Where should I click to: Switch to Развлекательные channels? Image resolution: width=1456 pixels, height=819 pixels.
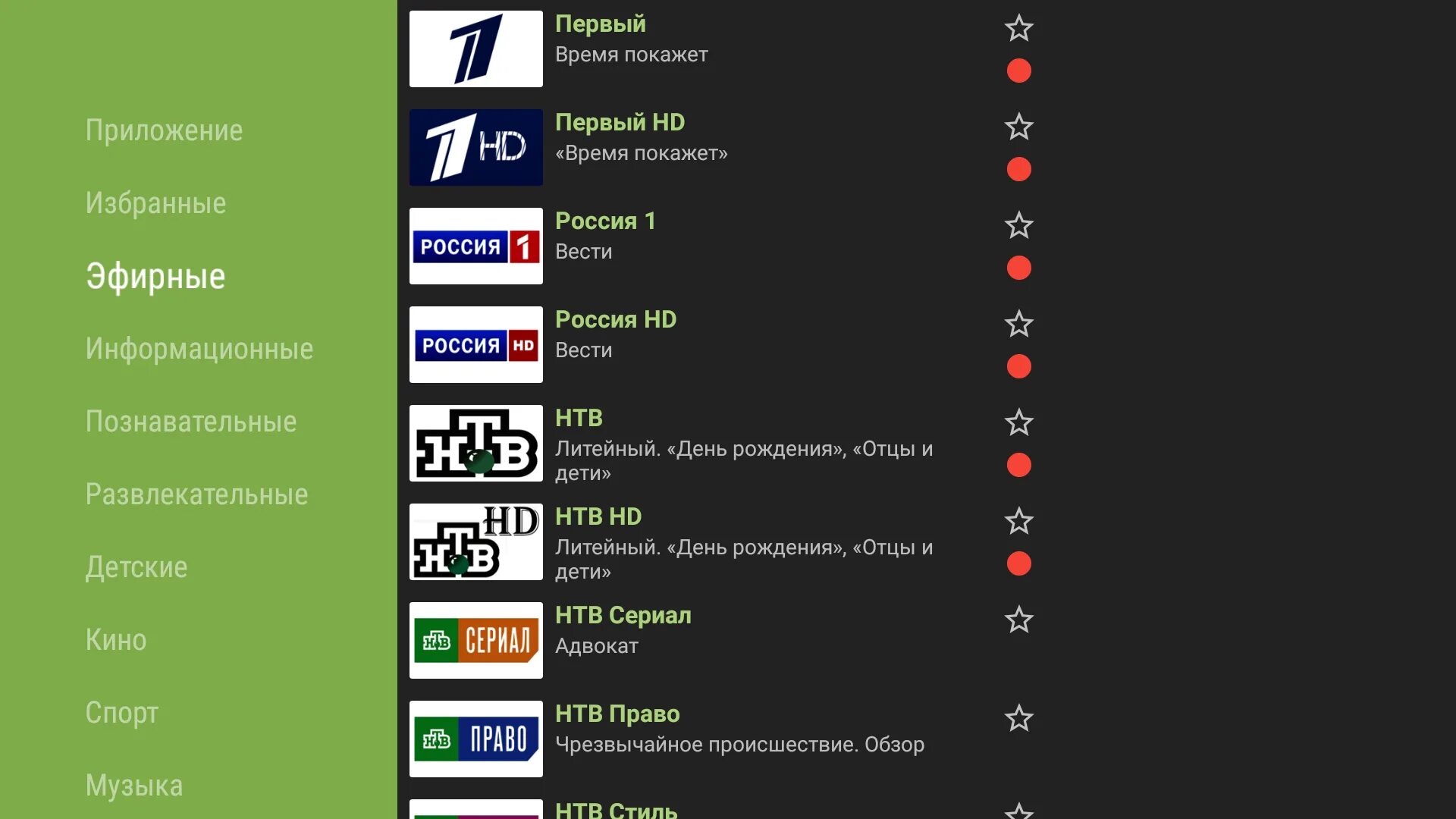point(196,494)
